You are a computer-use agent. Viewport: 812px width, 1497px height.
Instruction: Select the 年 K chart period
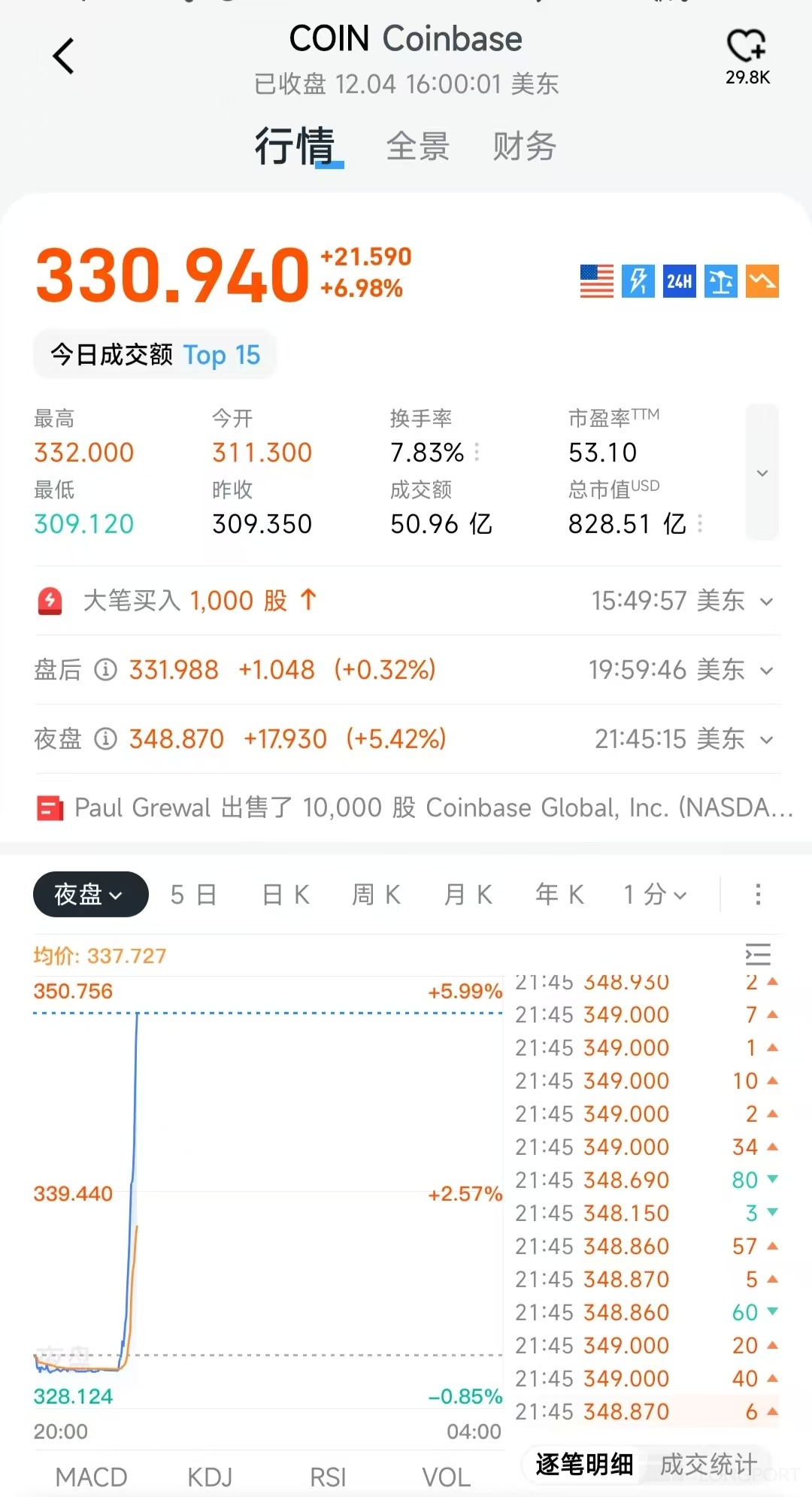point(559,894)
